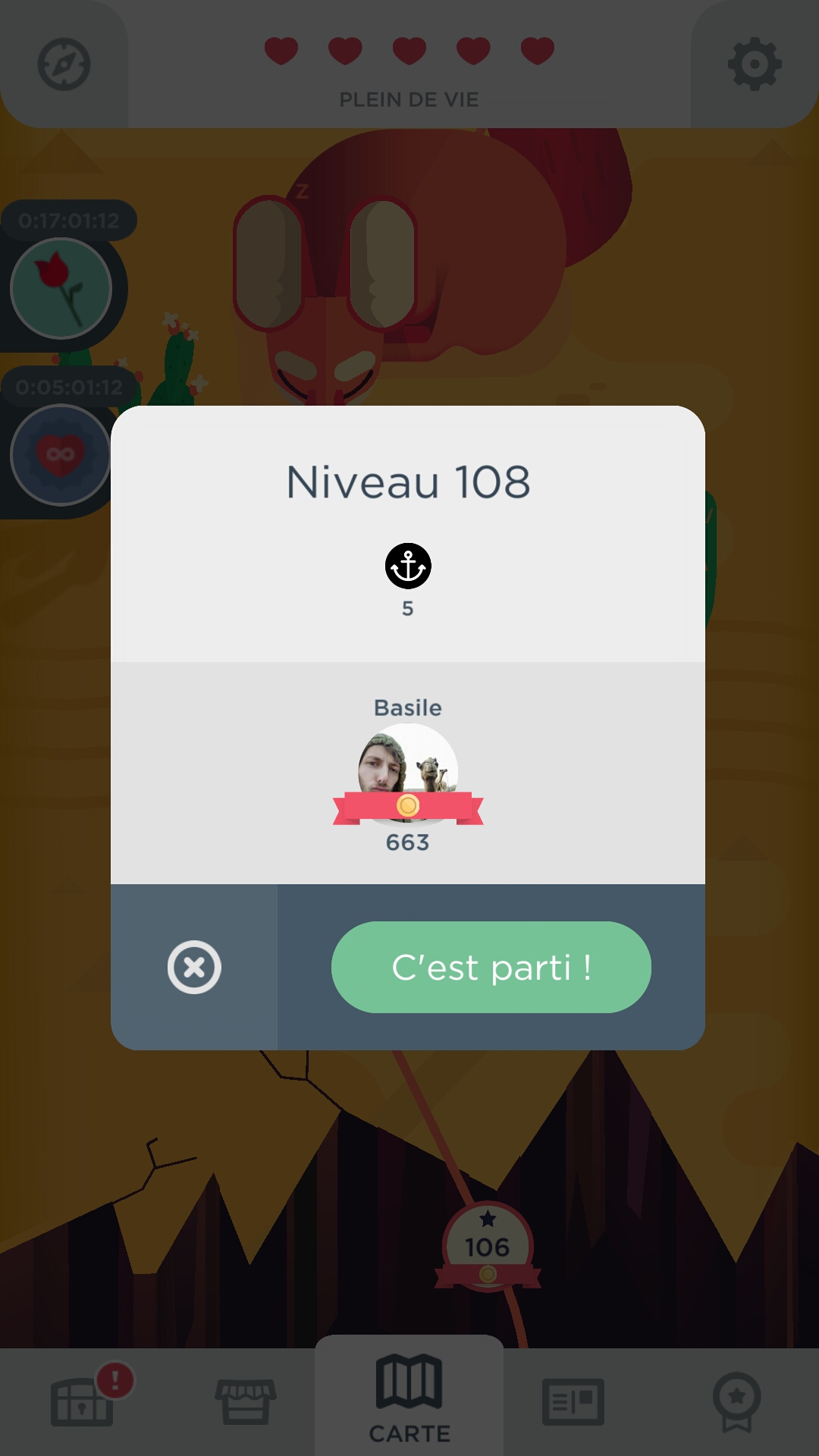Open settings gear icon

pyautogui.click(x=754, y=64)
